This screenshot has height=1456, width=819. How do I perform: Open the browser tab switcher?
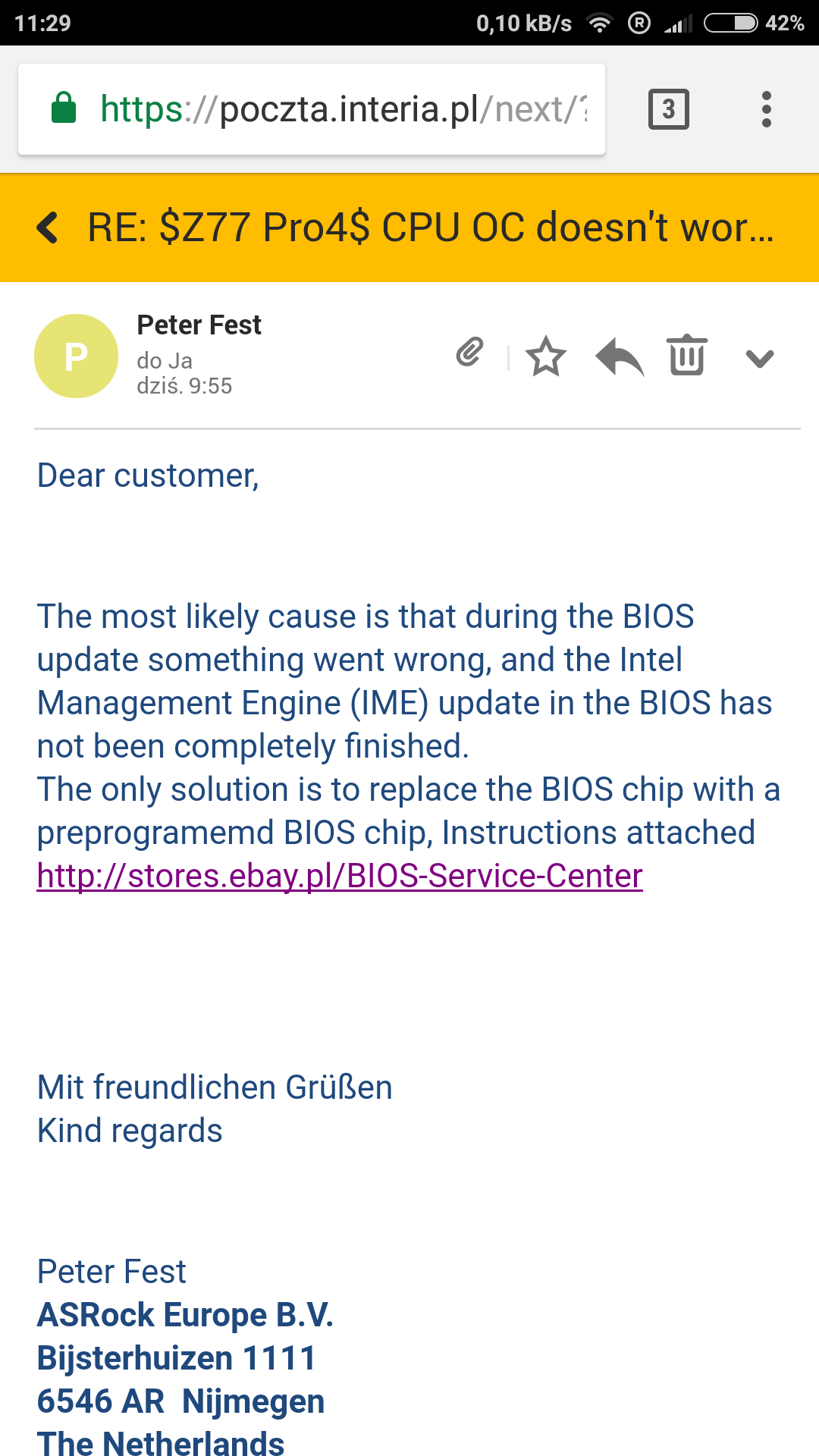668,109
